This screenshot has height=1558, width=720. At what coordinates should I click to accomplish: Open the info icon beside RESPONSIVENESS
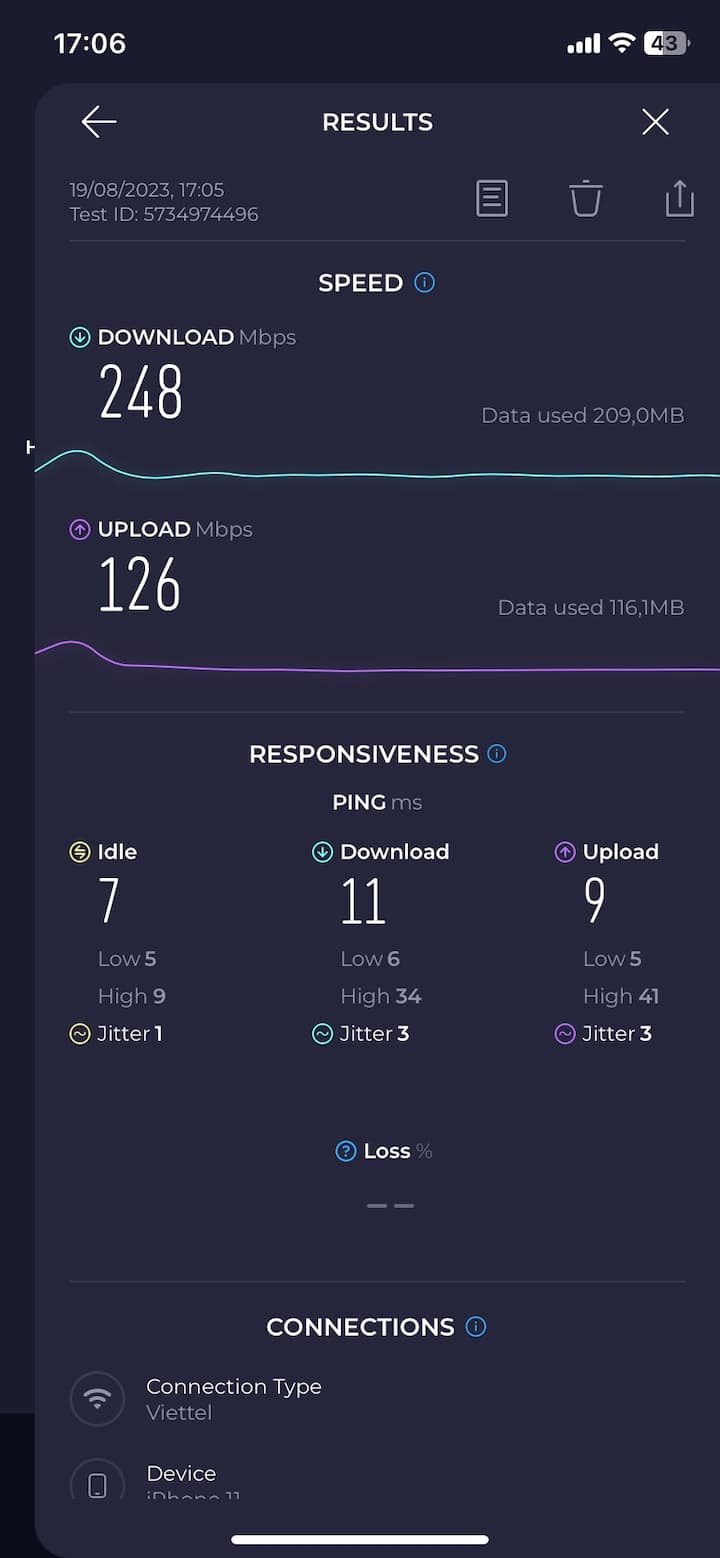pyautogui.click(x=496, y=754)
